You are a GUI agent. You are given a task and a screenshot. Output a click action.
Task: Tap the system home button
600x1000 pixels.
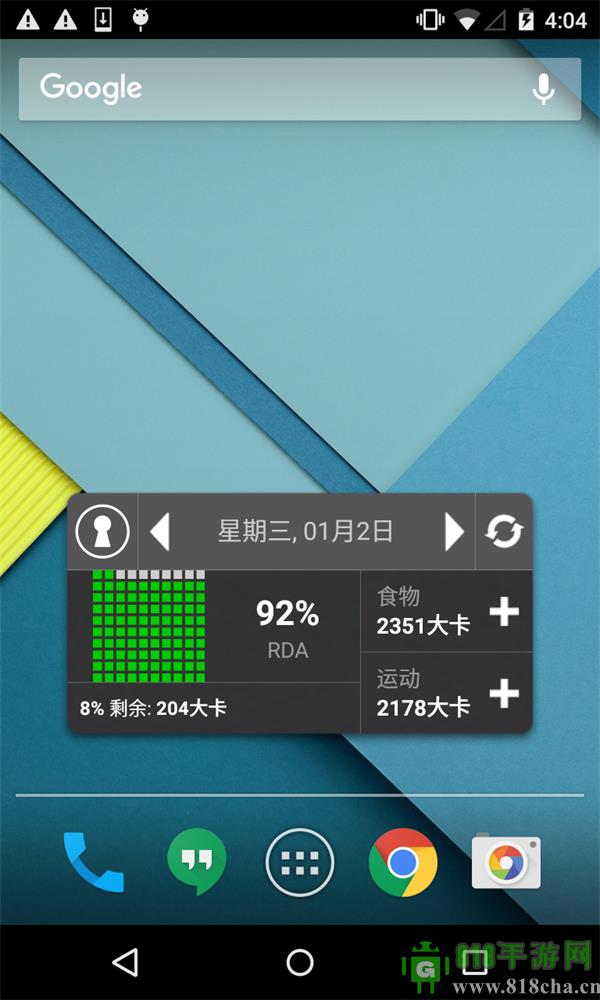pos(300,962)
